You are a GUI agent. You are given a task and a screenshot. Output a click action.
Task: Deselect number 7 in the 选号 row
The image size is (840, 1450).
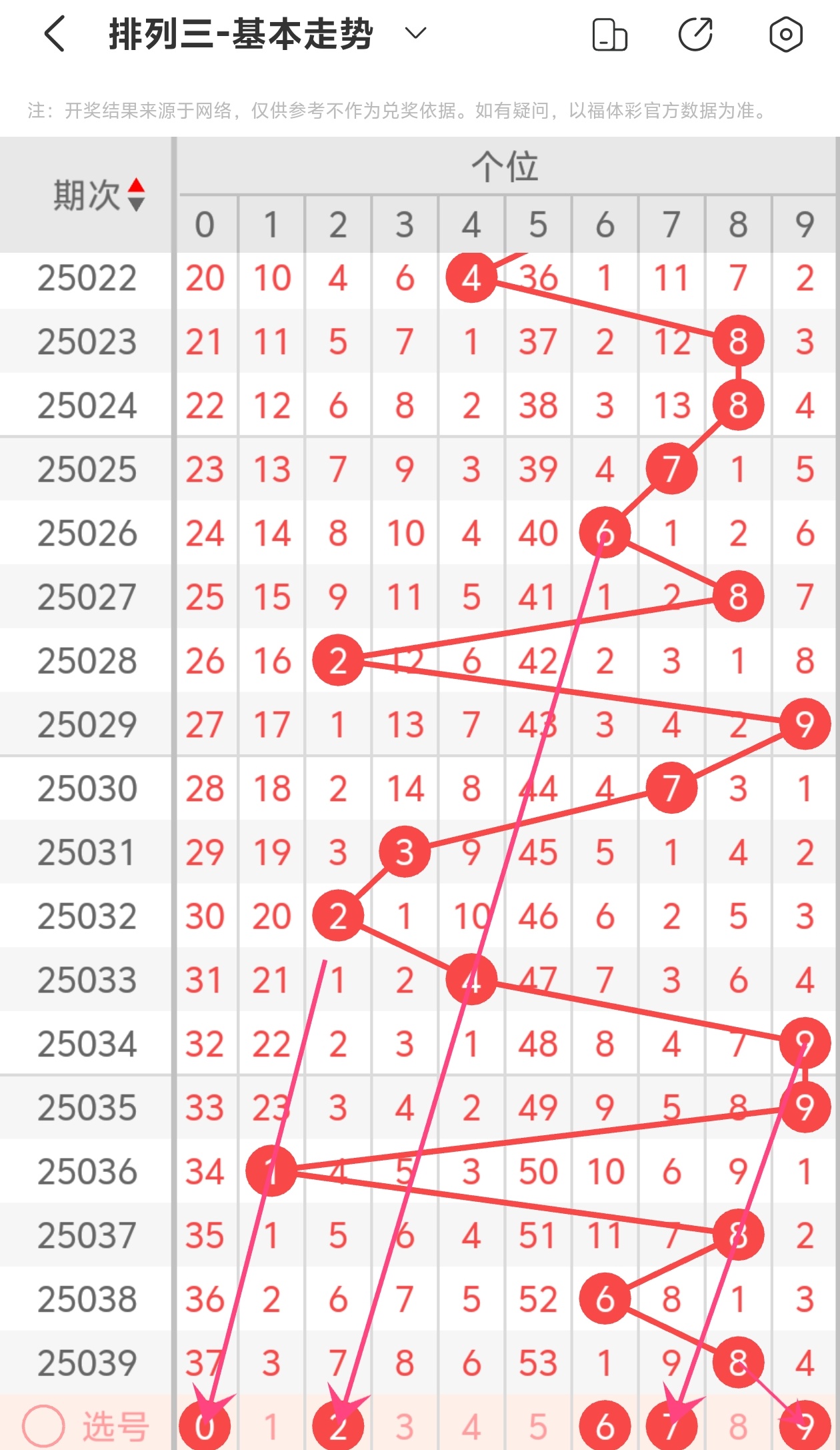671,1427
